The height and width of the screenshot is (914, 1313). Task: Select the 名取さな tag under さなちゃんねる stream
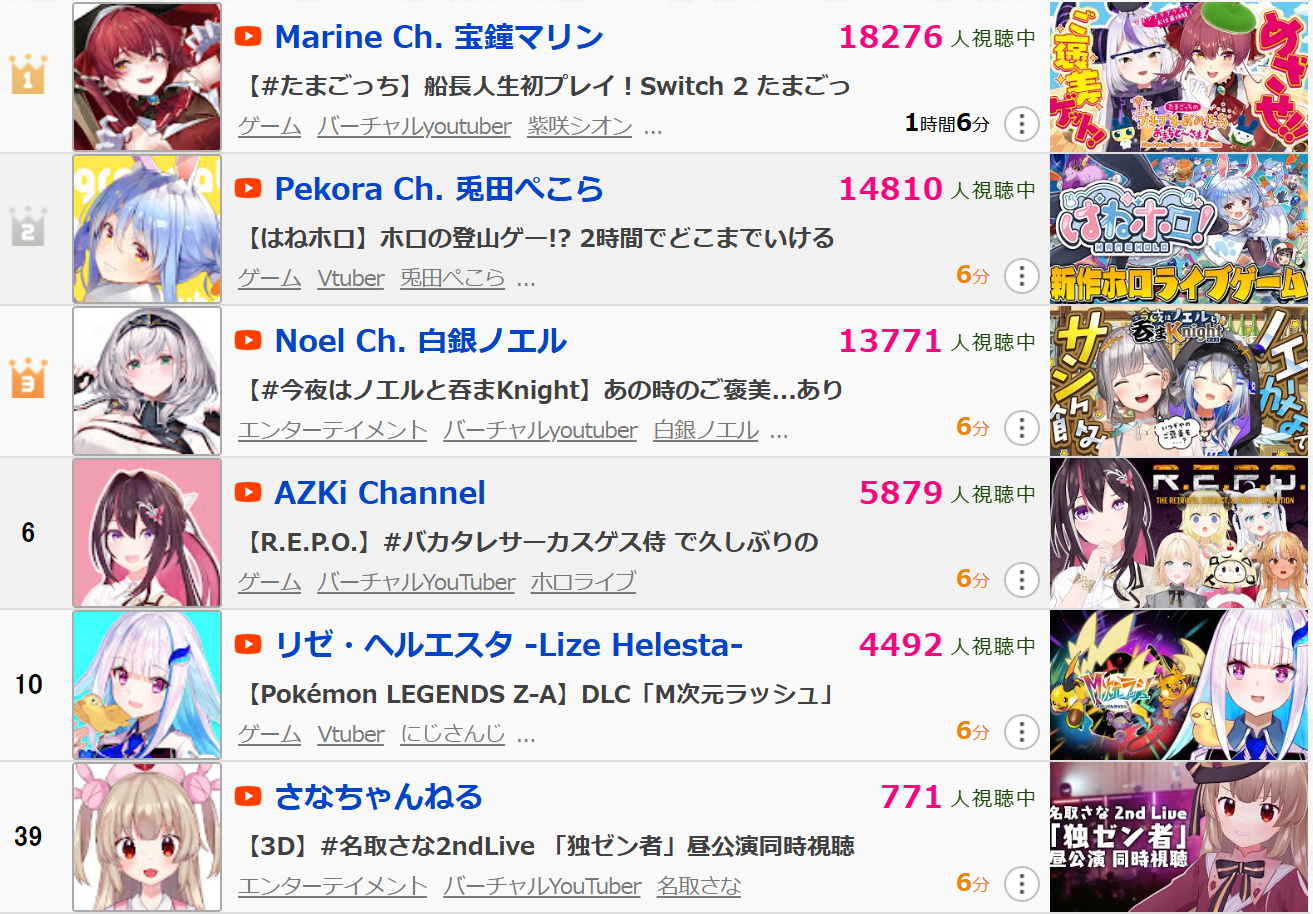click(698, 887)
